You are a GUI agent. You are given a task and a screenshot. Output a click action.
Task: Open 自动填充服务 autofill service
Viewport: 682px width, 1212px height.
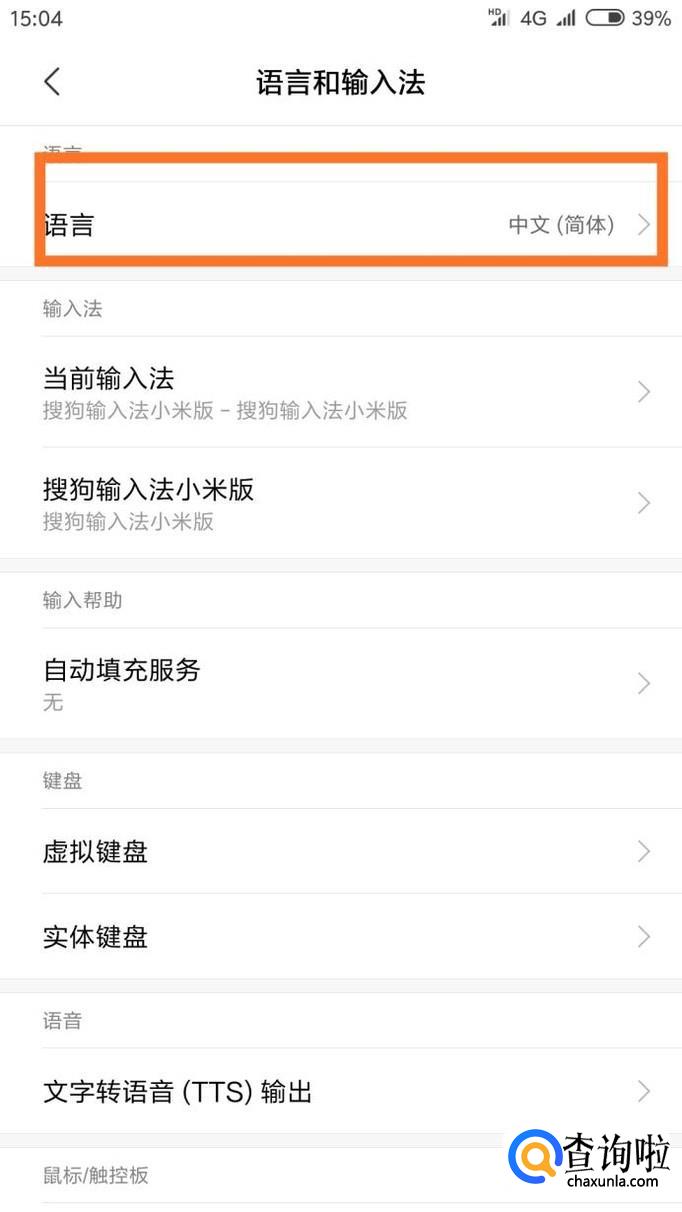[340, 683]
